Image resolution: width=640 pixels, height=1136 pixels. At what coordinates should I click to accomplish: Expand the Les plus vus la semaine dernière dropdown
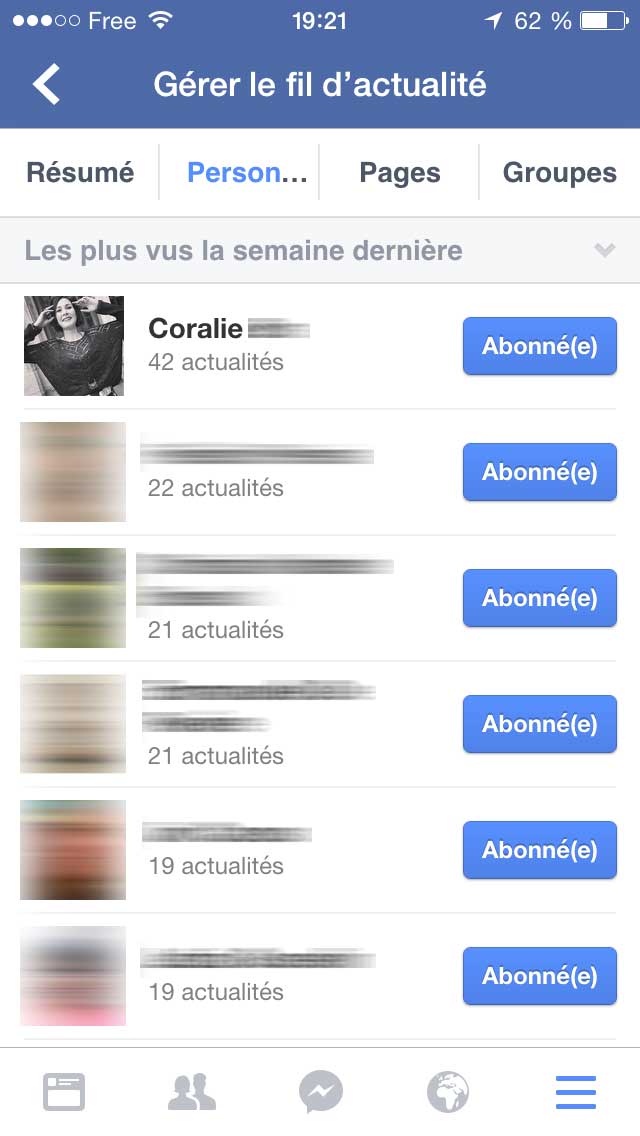(x=320, y=251)
